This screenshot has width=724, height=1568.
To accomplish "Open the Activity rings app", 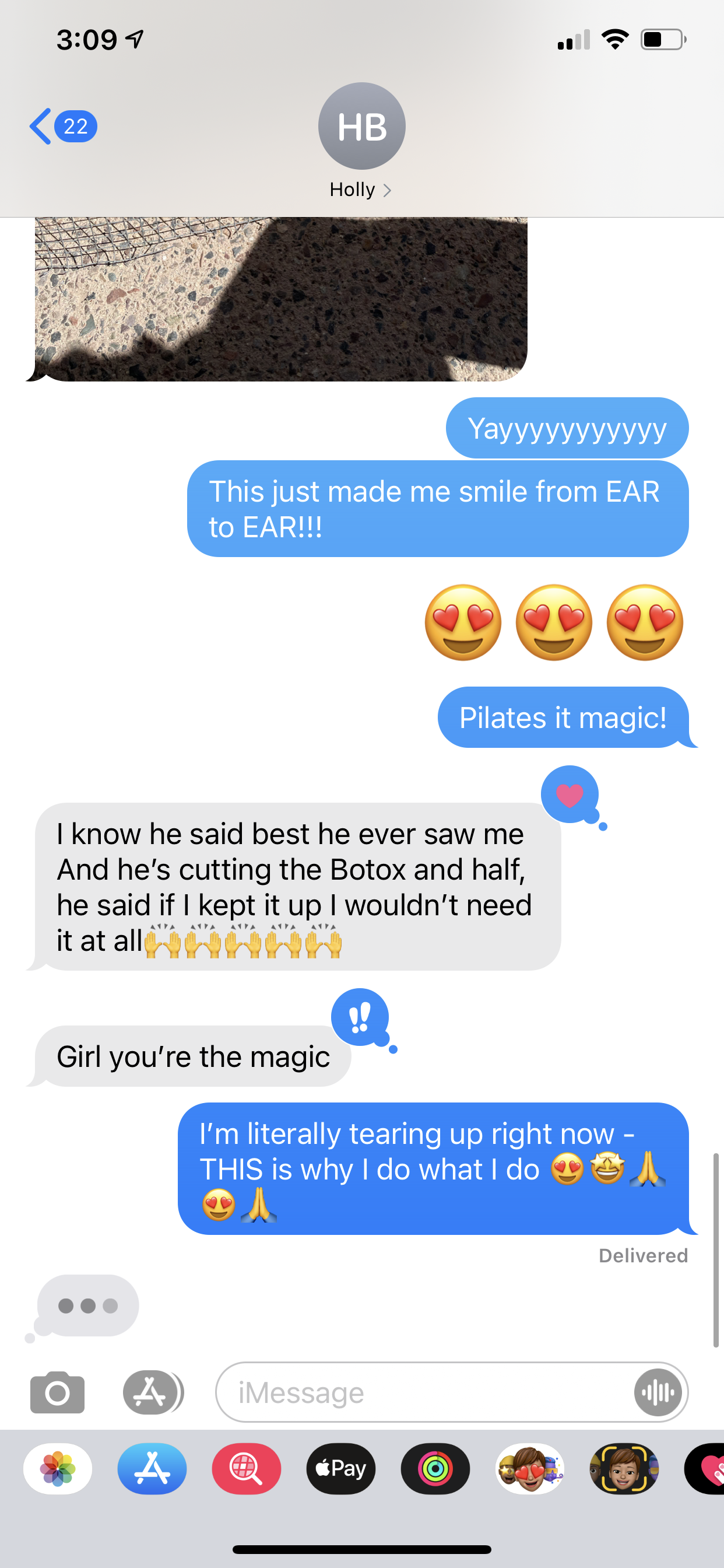I will point(435,1469).
